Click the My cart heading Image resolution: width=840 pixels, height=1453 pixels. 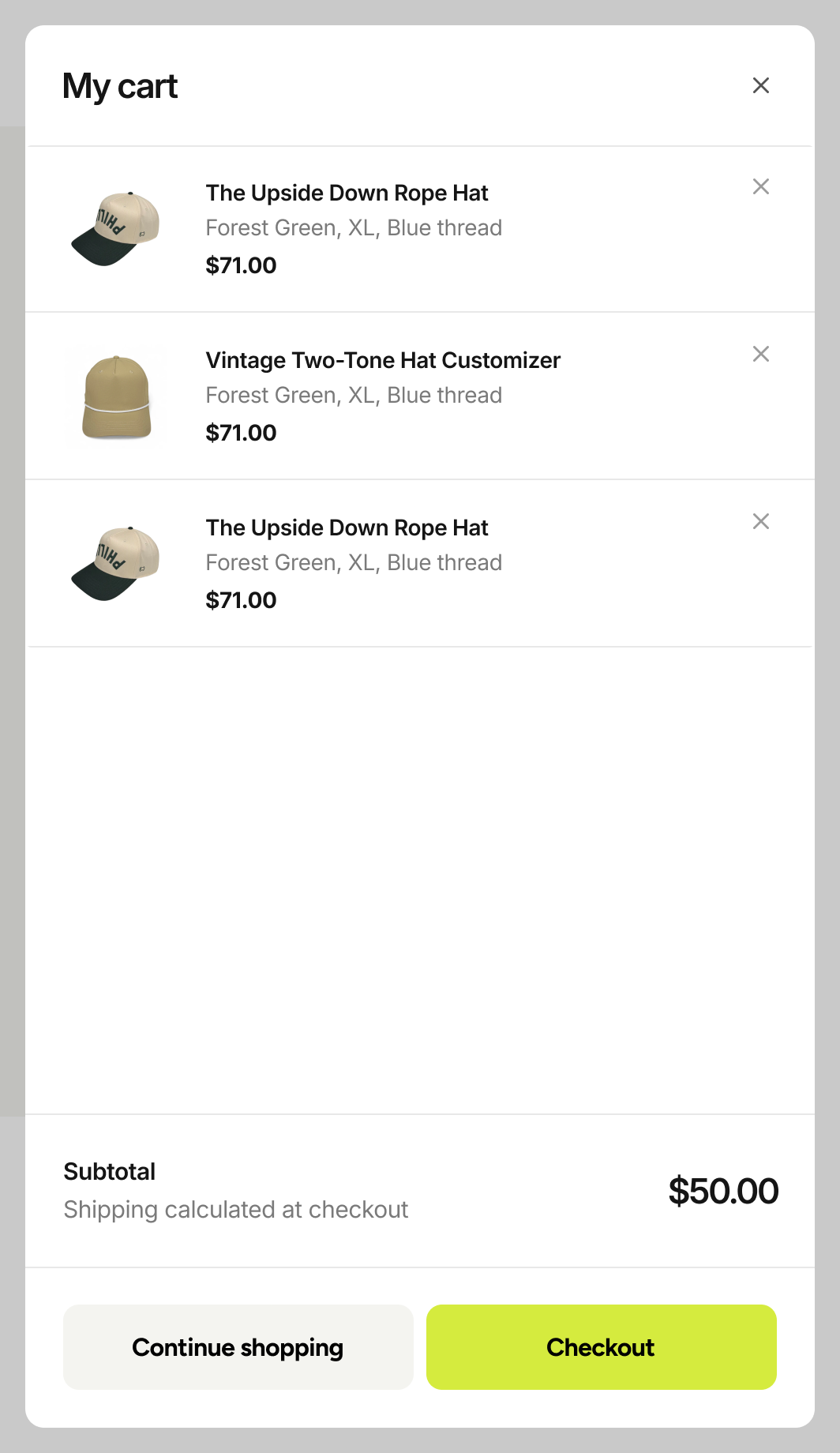coord(120,86)
